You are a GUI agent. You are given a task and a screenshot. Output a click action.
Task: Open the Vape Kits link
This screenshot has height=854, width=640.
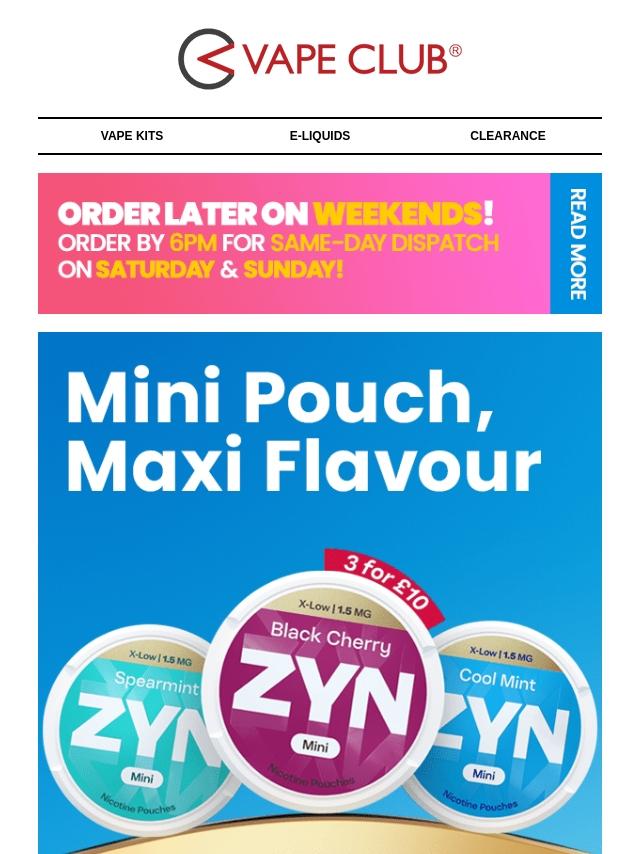[132, 136]
